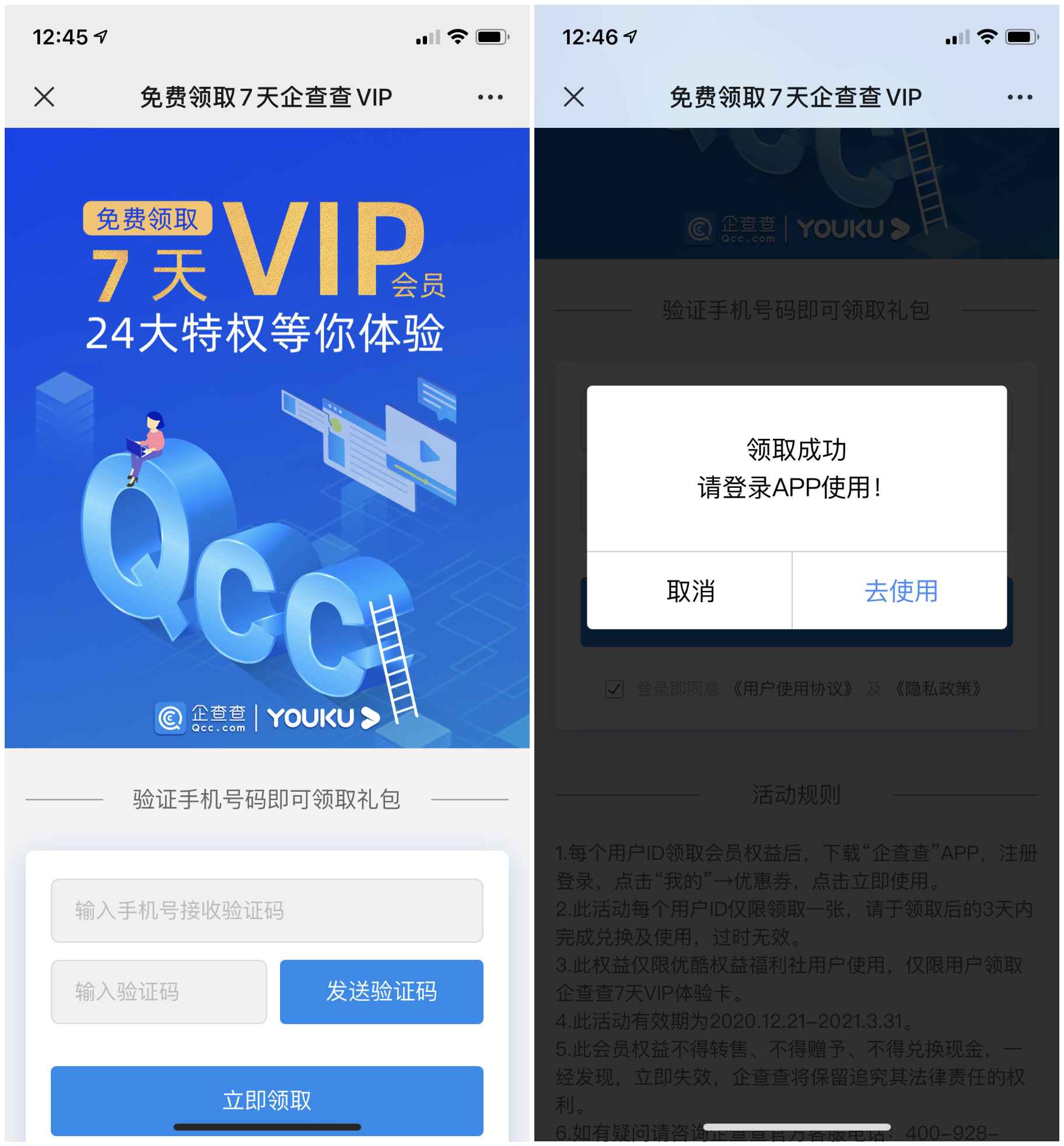
Task: Open the 《用户使用协议》 link
Action: [792, 689]
